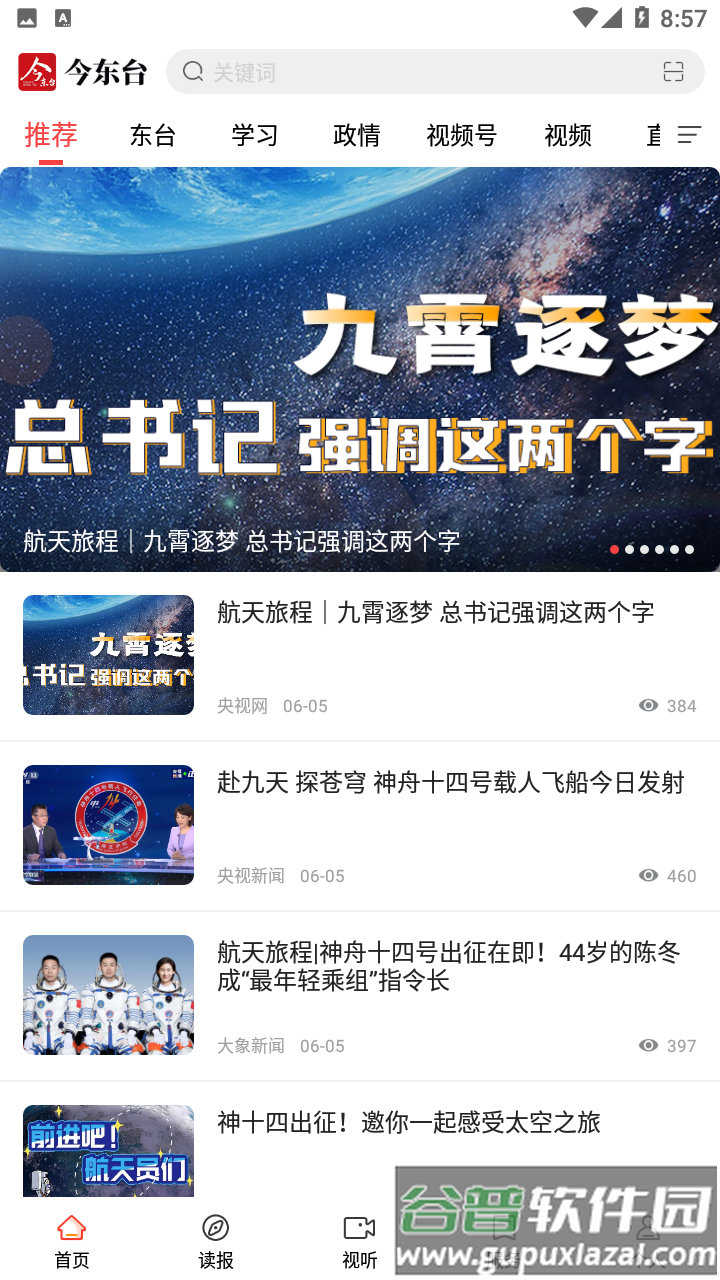Screen dimensions: 720x1280
Task: Open 神十四出征 邀你一起感受太空之旅
Action: (408, 1123)
